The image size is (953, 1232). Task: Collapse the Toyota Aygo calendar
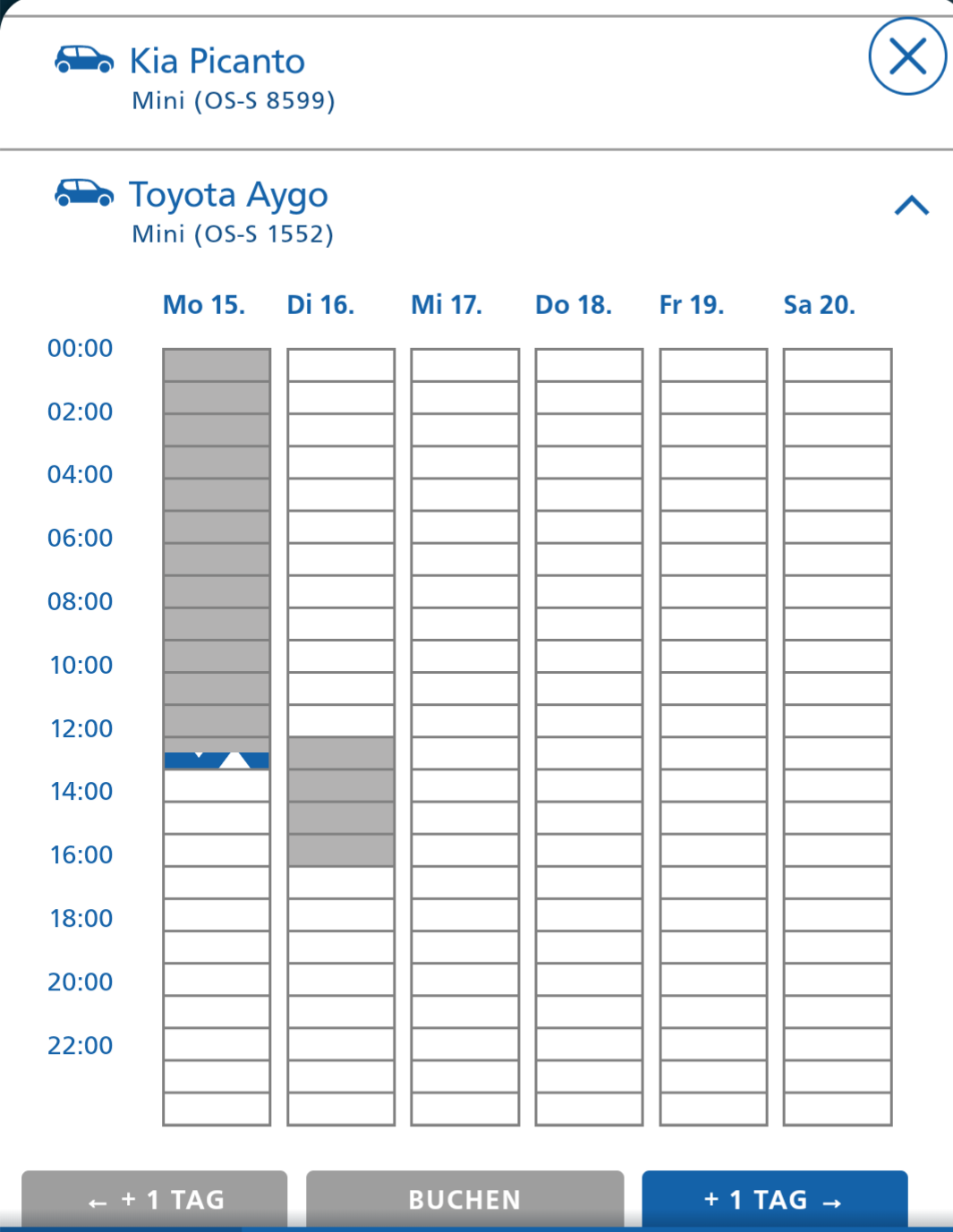click(911, 206)
